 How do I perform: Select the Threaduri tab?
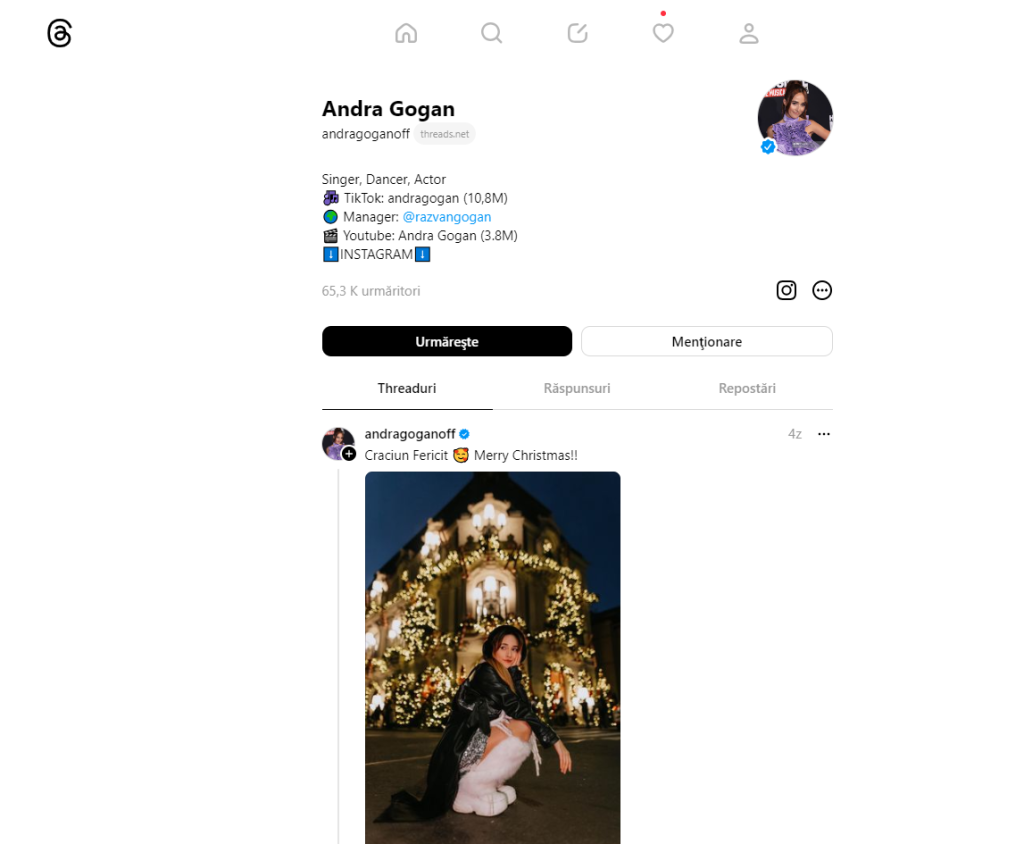[x=407, y=388]
